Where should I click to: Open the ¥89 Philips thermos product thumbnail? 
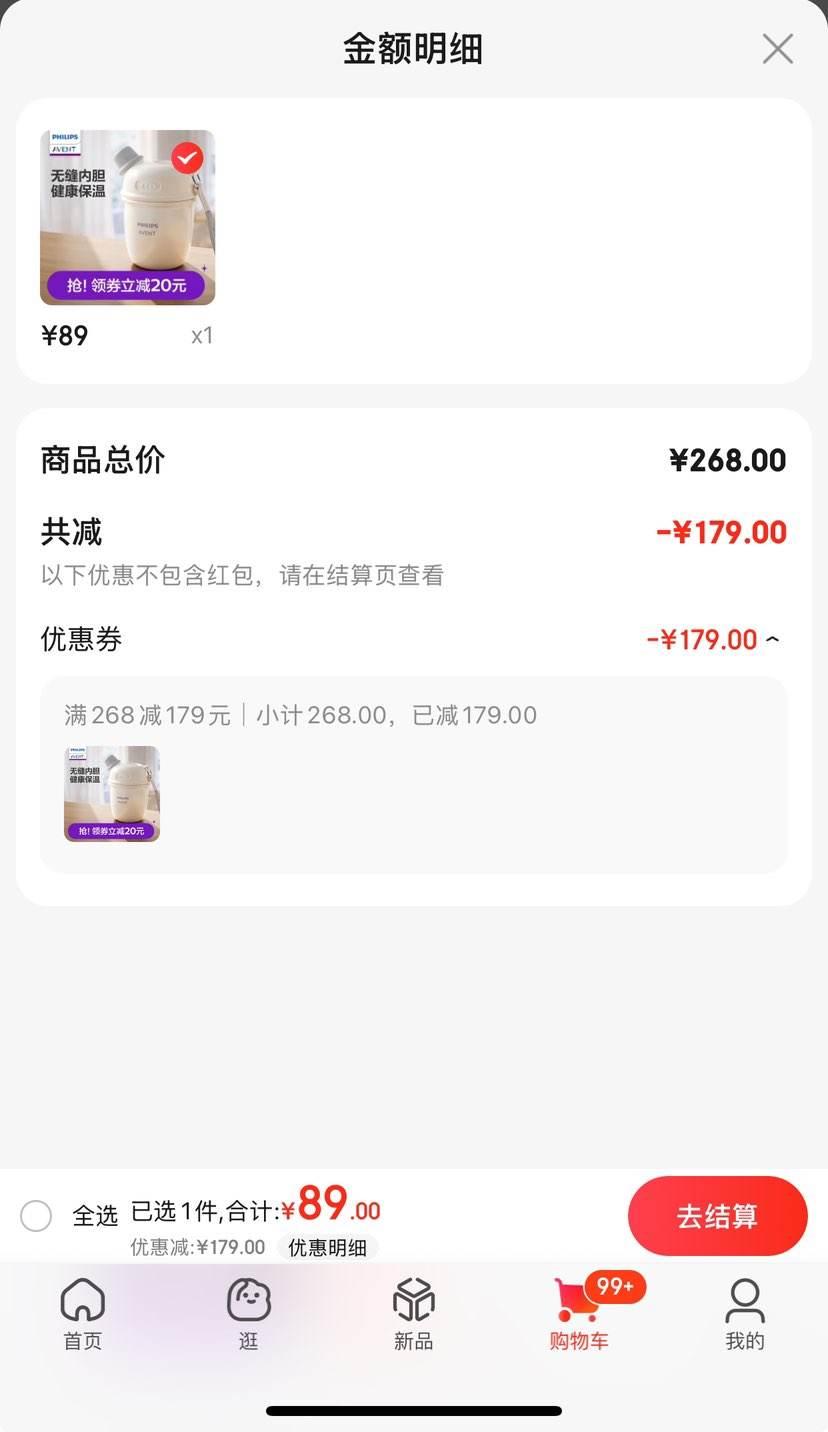tap(127, 217)
